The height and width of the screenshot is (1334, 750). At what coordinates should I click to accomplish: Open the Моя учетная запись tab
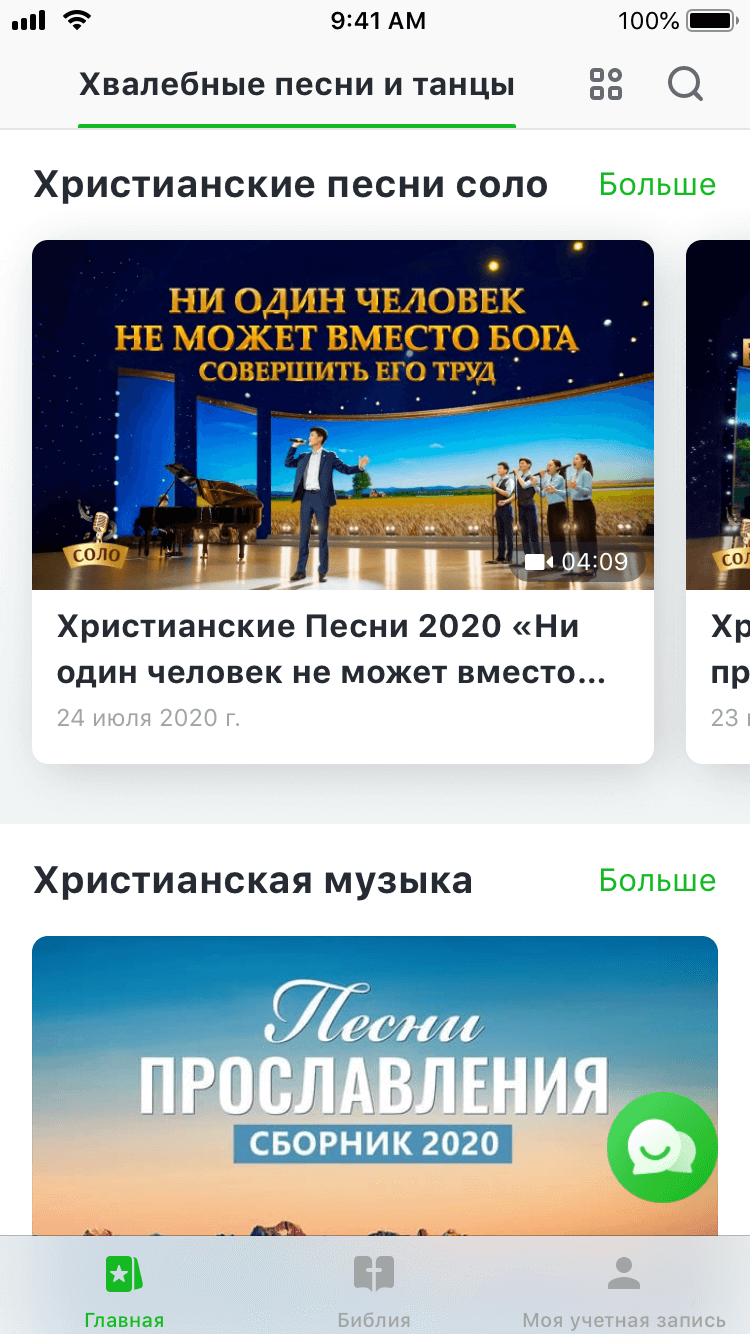point(624,1290)
